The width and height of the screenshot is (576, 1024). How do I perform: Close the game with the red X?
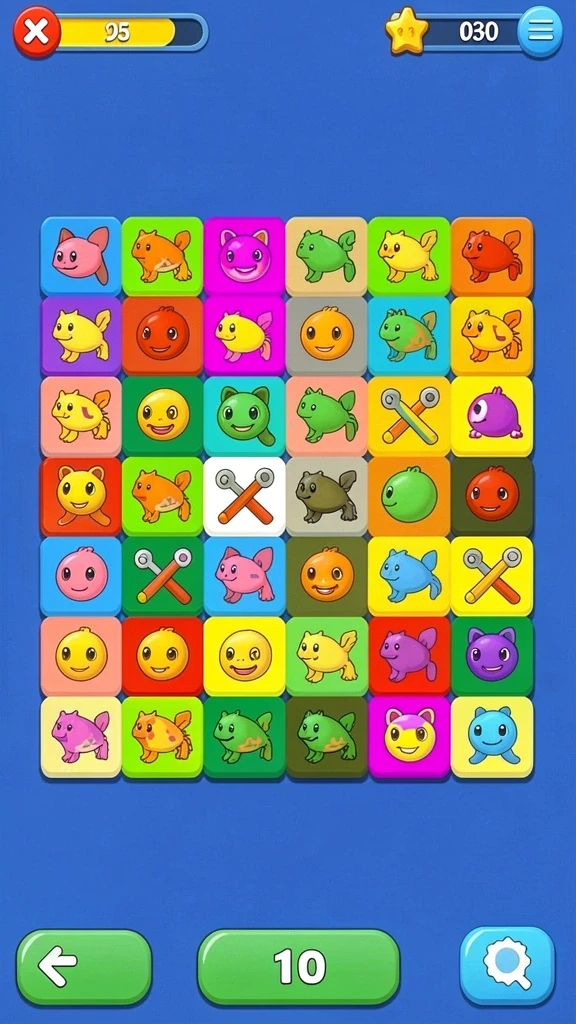37,32
